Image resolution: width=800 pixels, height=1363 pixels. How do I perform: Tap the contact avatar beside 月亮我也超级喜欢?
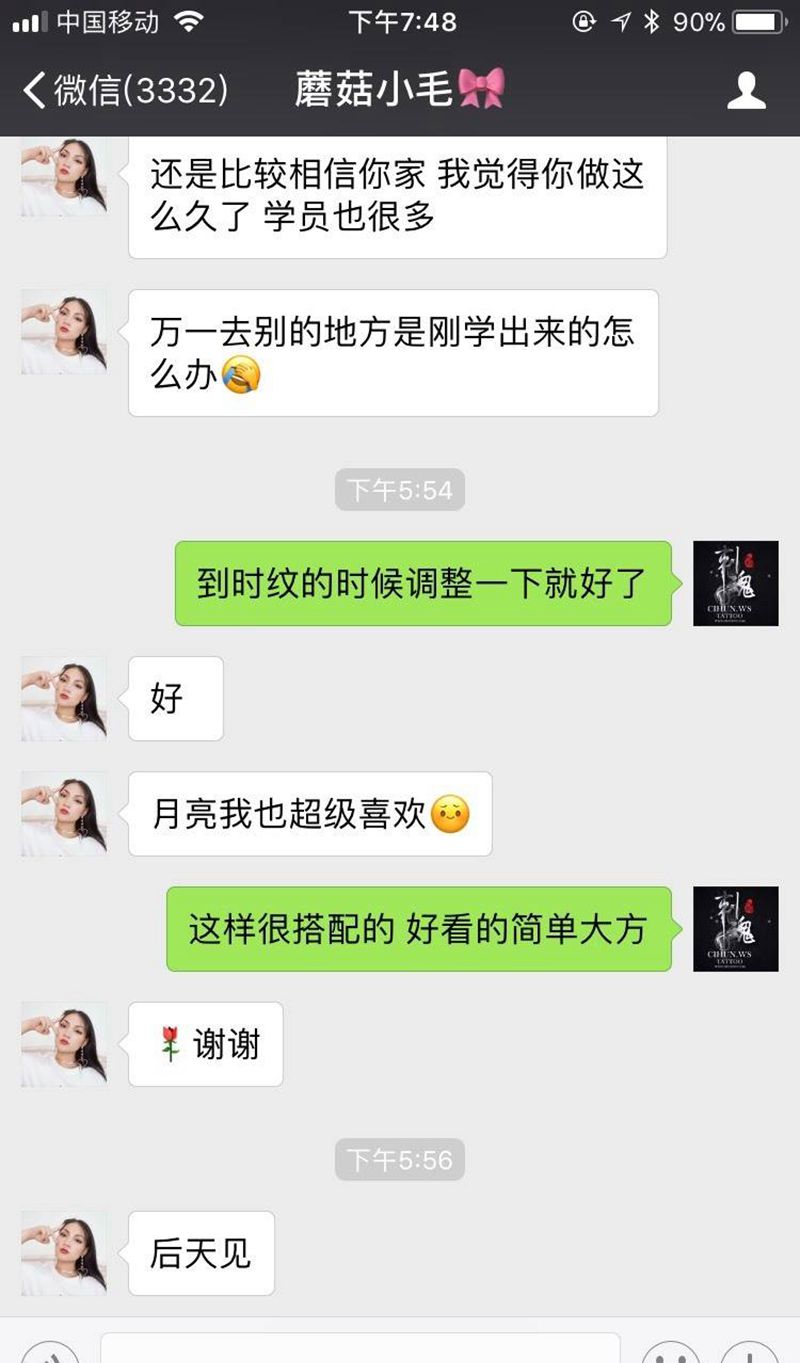[x=64, y=813]
